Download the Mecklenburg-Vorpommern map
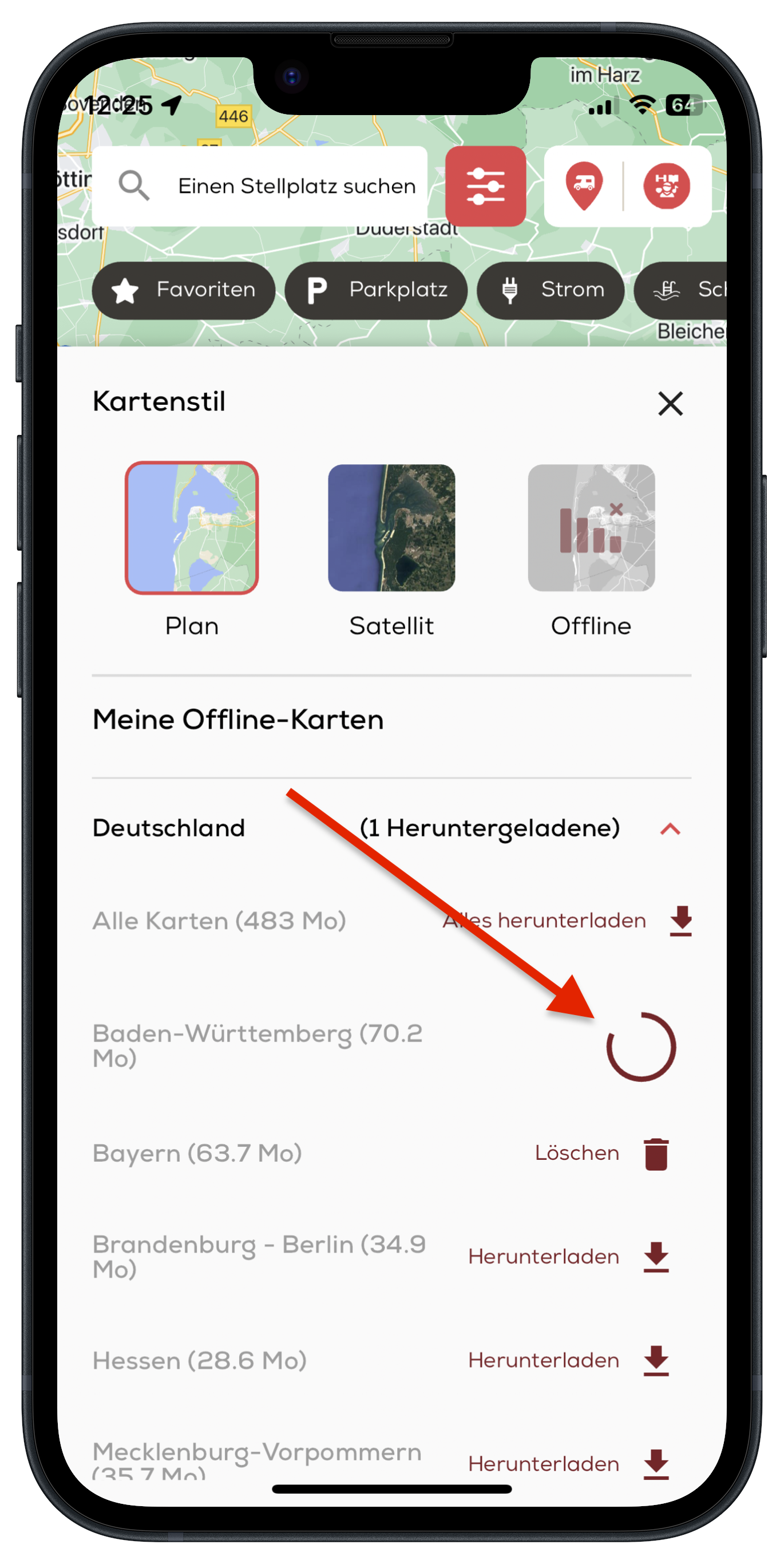Image resolution: width=784 pixels, height=1564 pixels. (x=568, y=1464)
